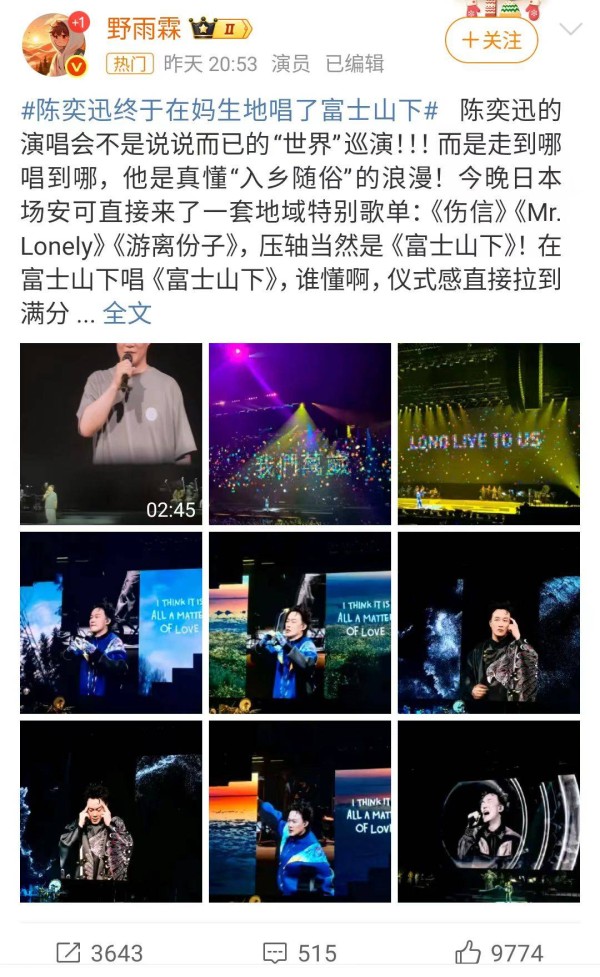
Task: Tap the 热门 hot tag
Action: click(x=130, y=64)
